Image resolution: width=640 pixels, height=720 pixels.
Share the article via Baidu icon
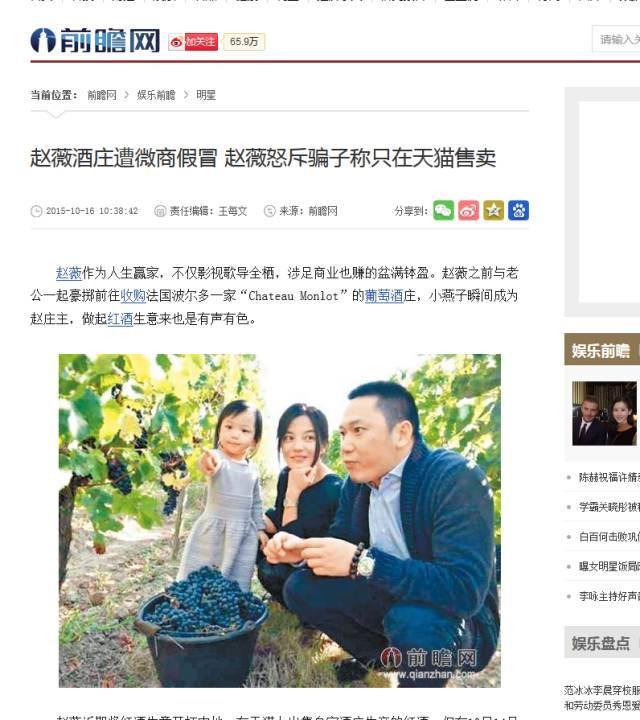click(x=518, y=211)
